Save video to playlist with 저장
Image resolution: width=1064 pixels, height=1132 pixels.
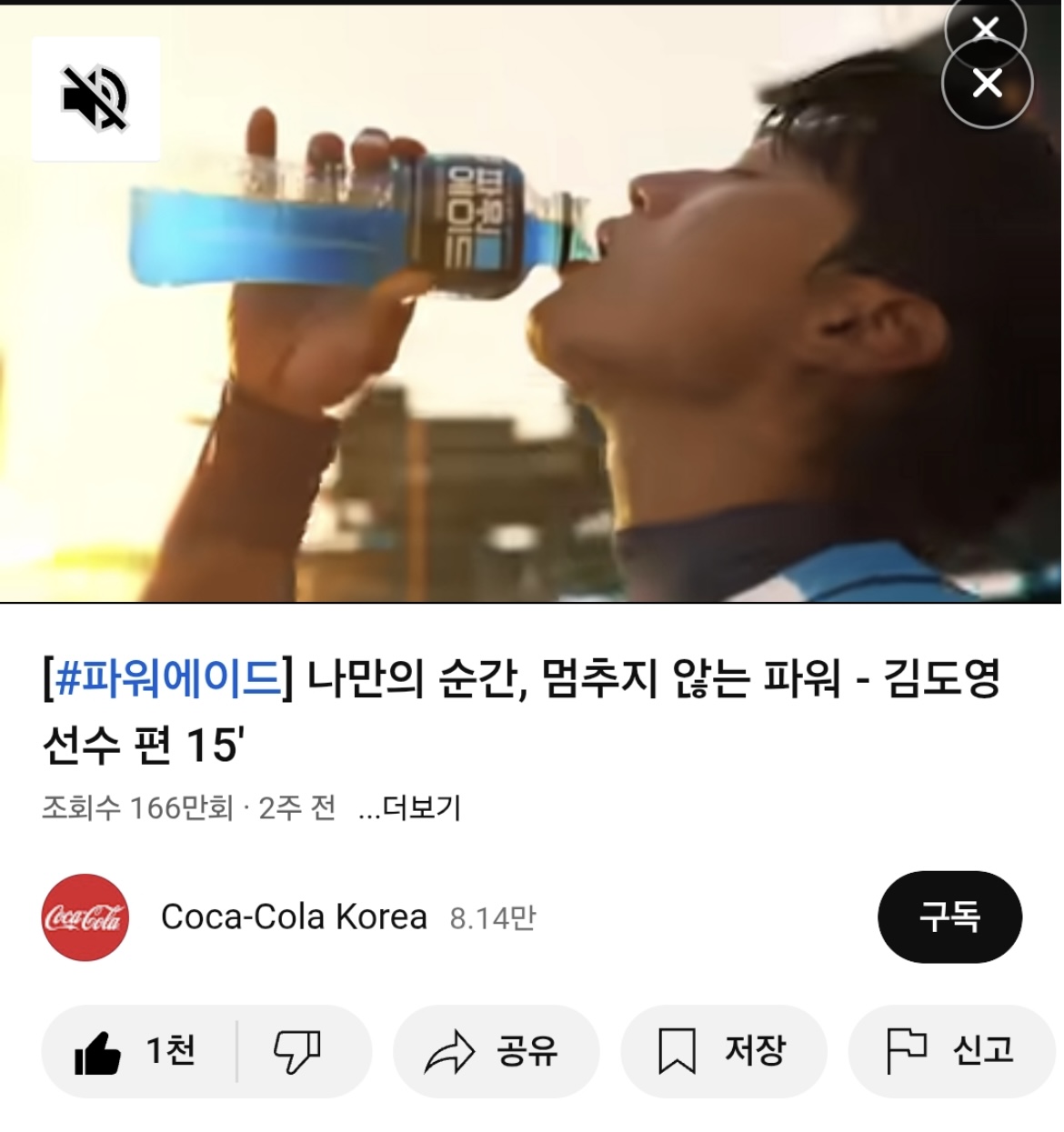tap(722, 1052)
